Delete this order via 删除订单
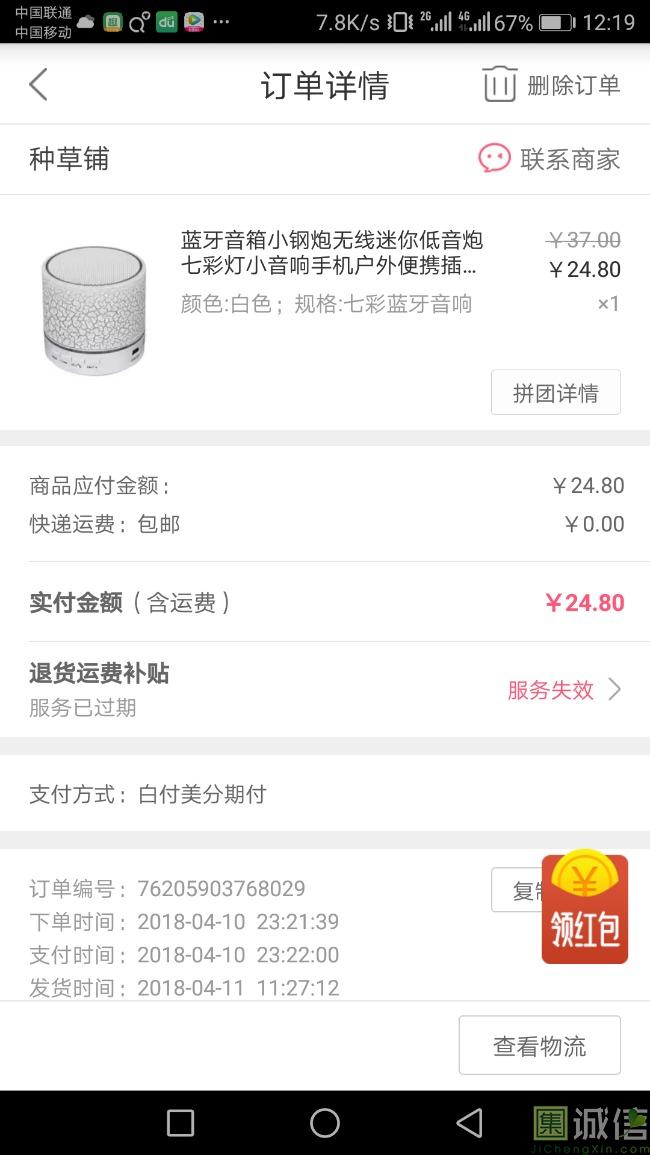The height and width of the screenshot is (1155, 650). (x=551, y=85)
